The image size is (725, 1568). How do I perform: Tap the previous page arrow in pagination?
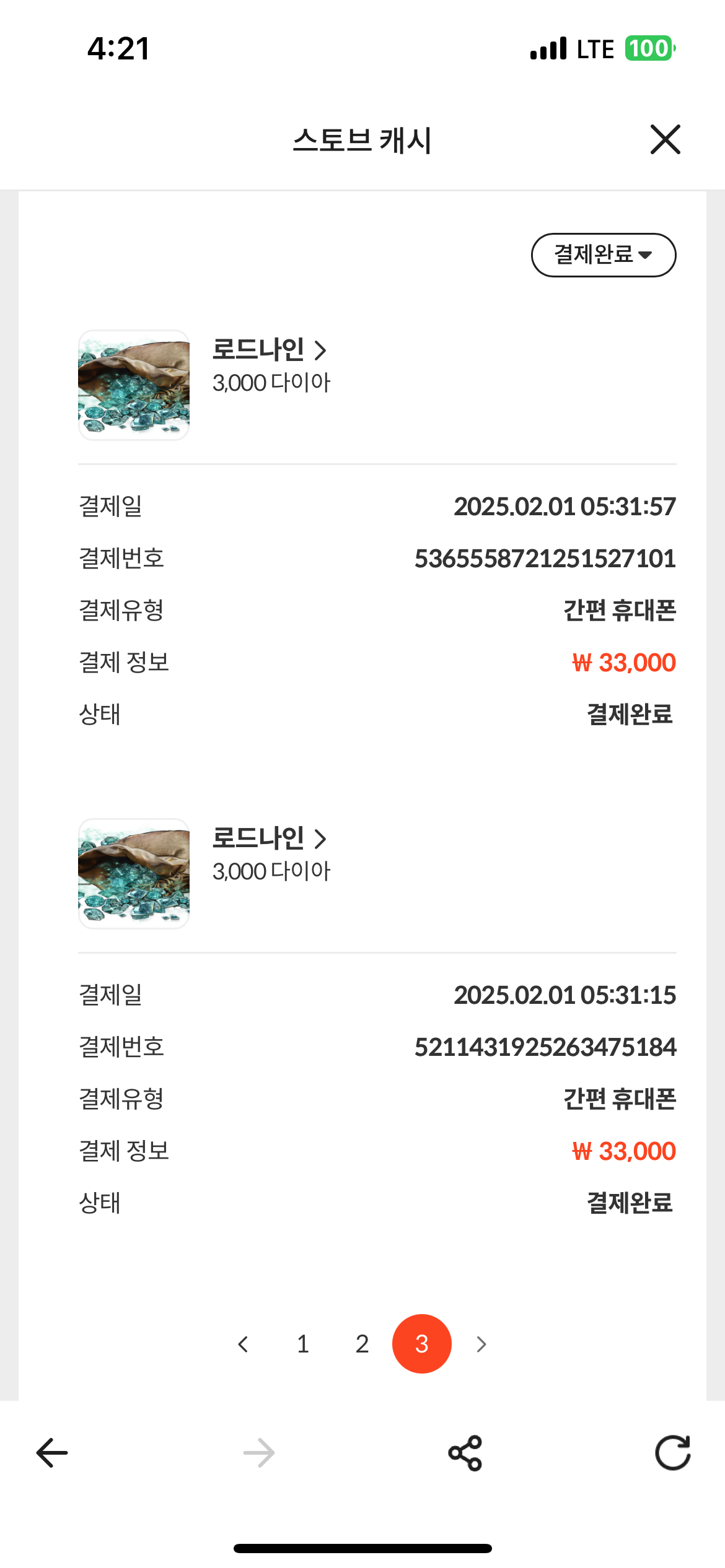(x=243, y=1344)
